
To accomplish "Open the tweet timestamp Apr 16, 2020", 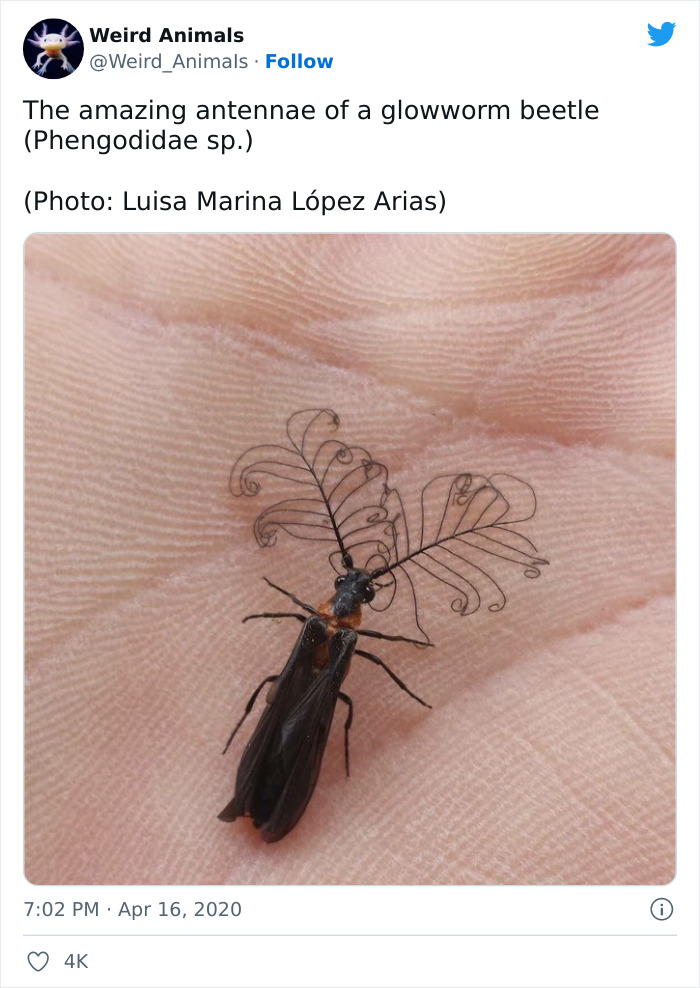I will coord(132,909).
